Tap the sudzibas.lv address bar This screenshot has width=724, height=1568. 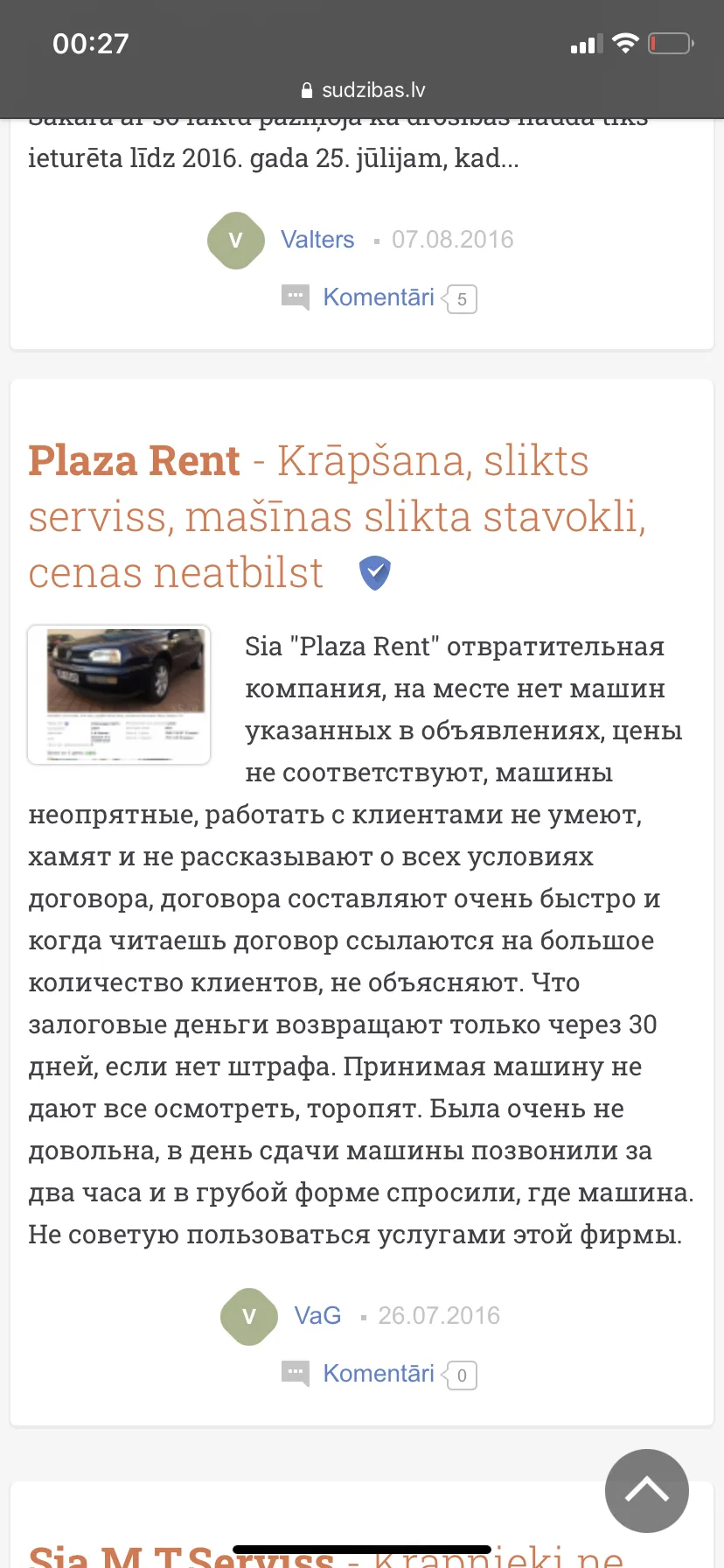pyautogui.click(x=362, y=90)
